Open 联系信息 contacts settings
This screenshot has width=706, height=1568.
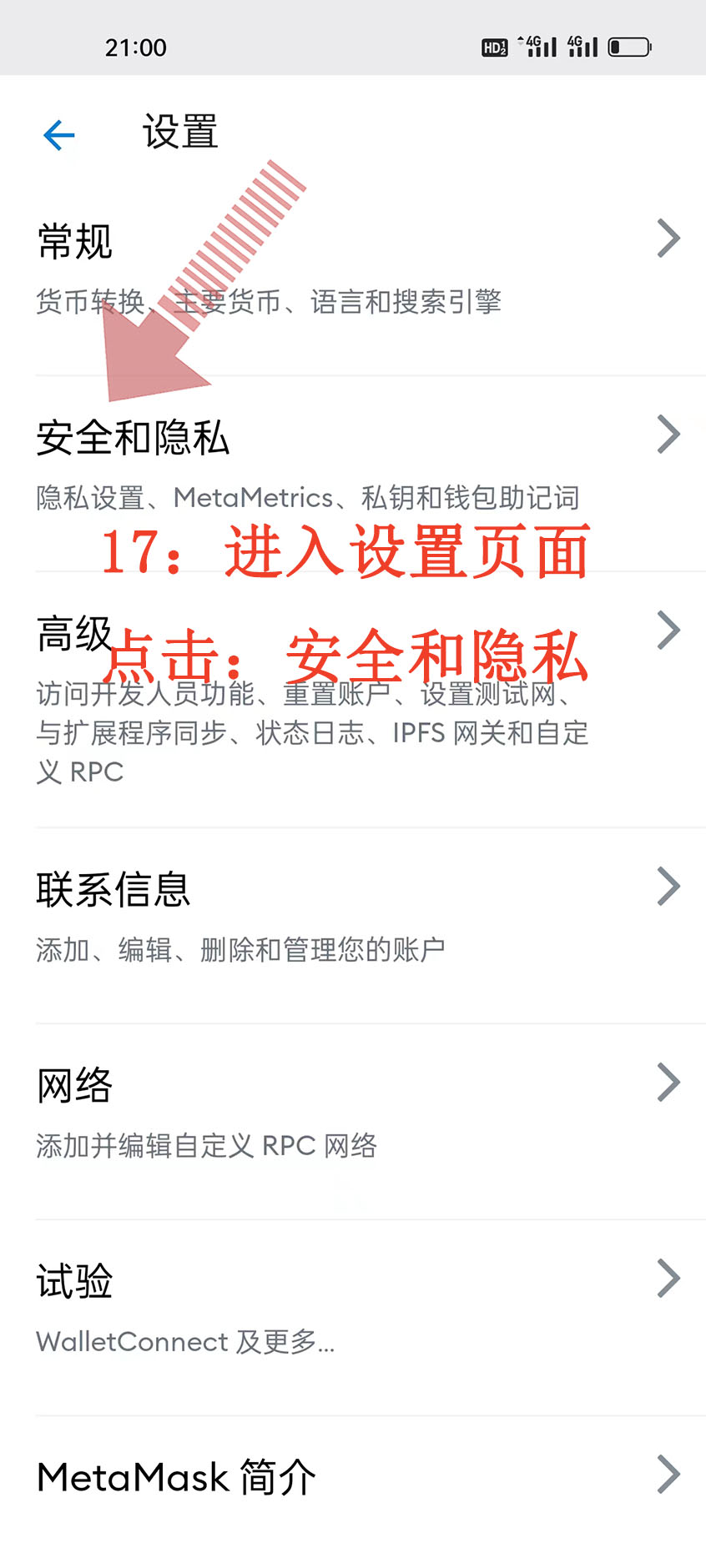[353, 917]
